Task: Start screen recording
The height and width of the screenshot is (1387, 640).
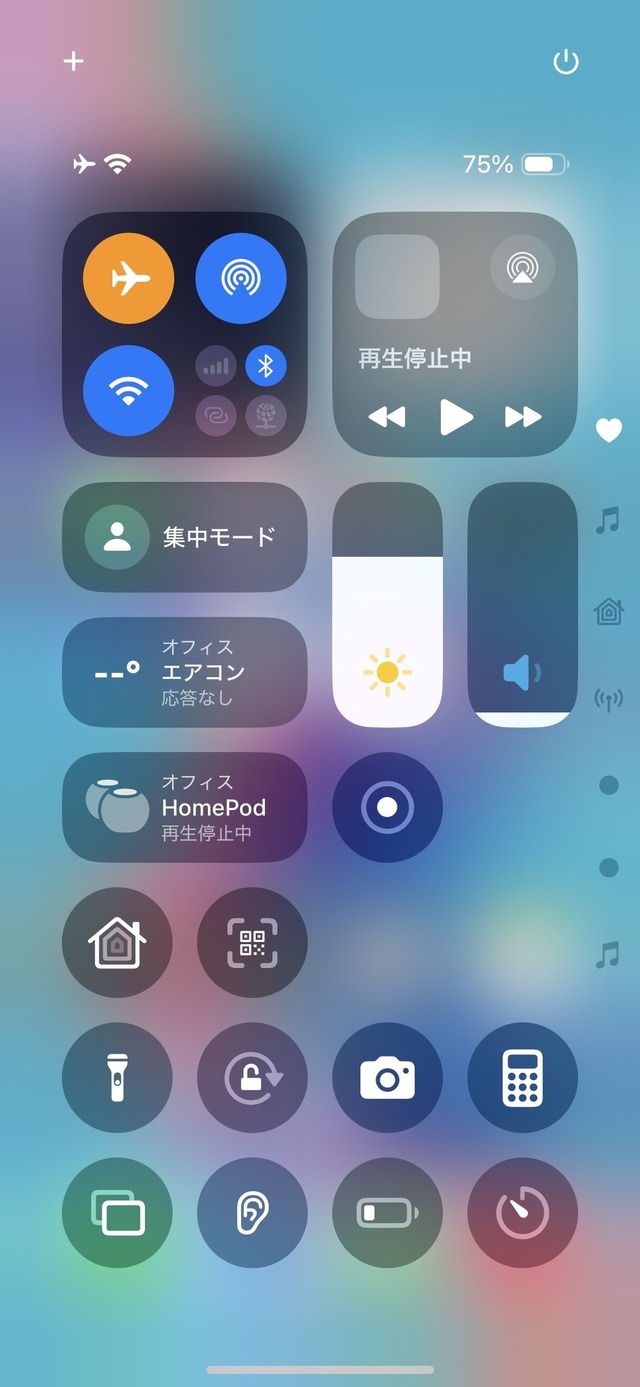Action: point(387,807)
